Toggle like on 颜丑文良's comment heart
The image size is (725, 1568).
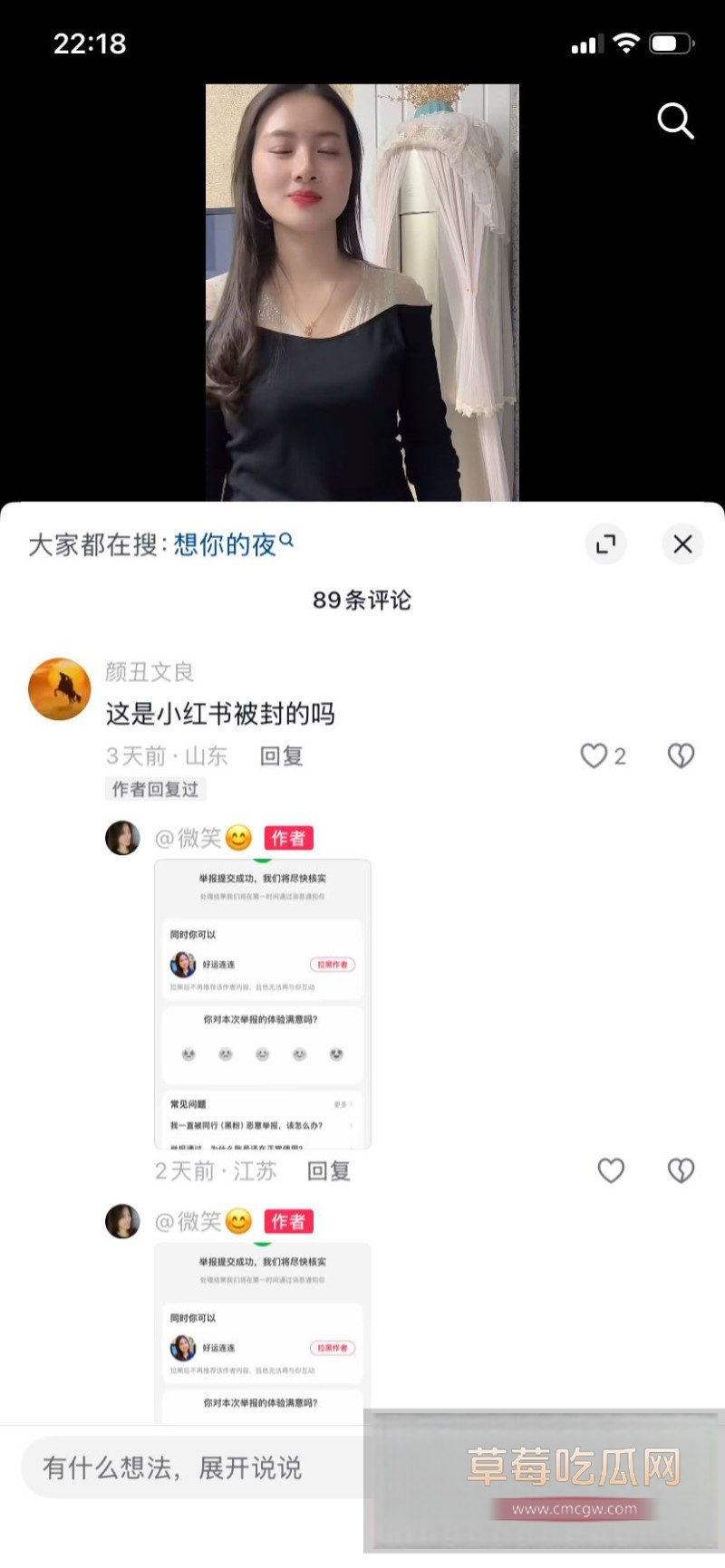(594, 755)
